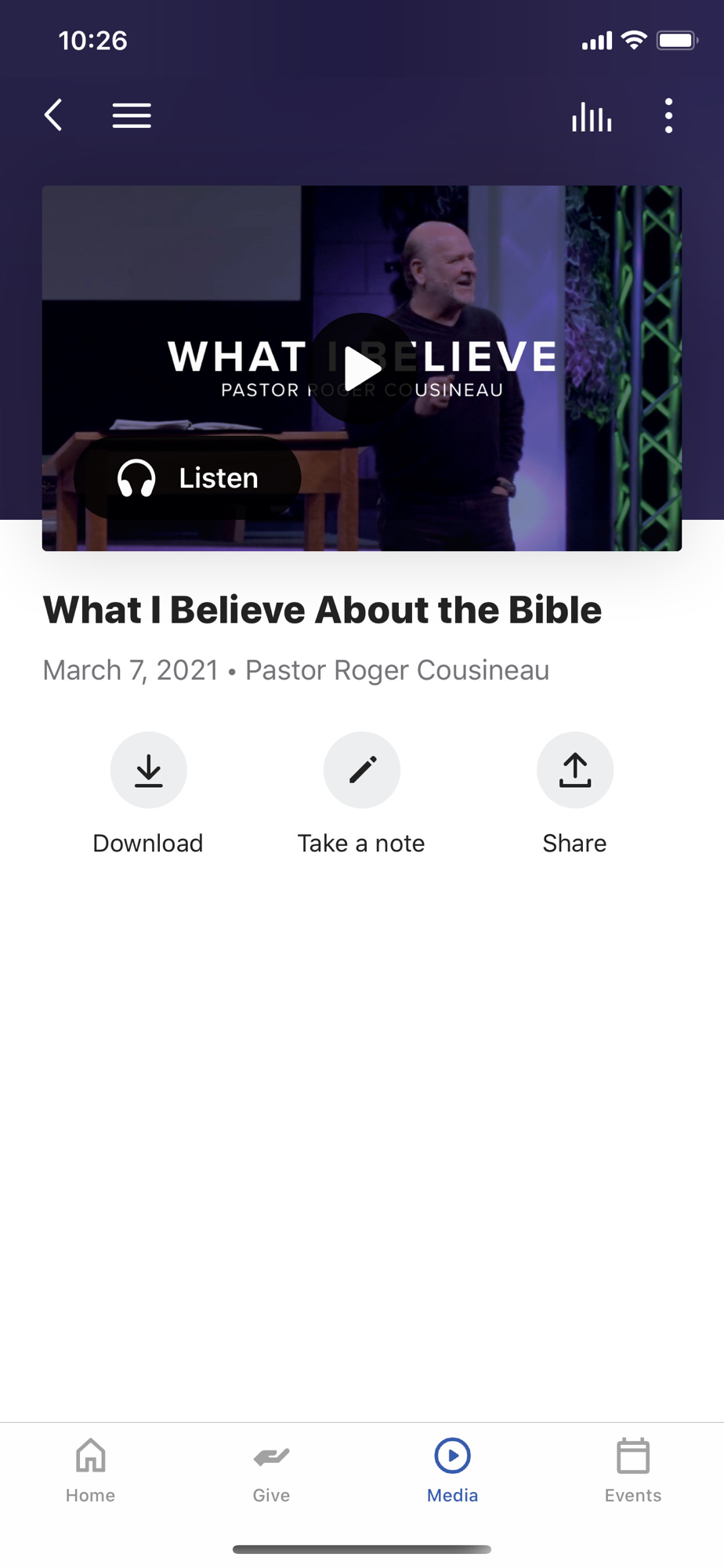The height and width of the screenshot is (1568, 724).
Task: Listen to the sermon audio
Action: click(188, 477)
